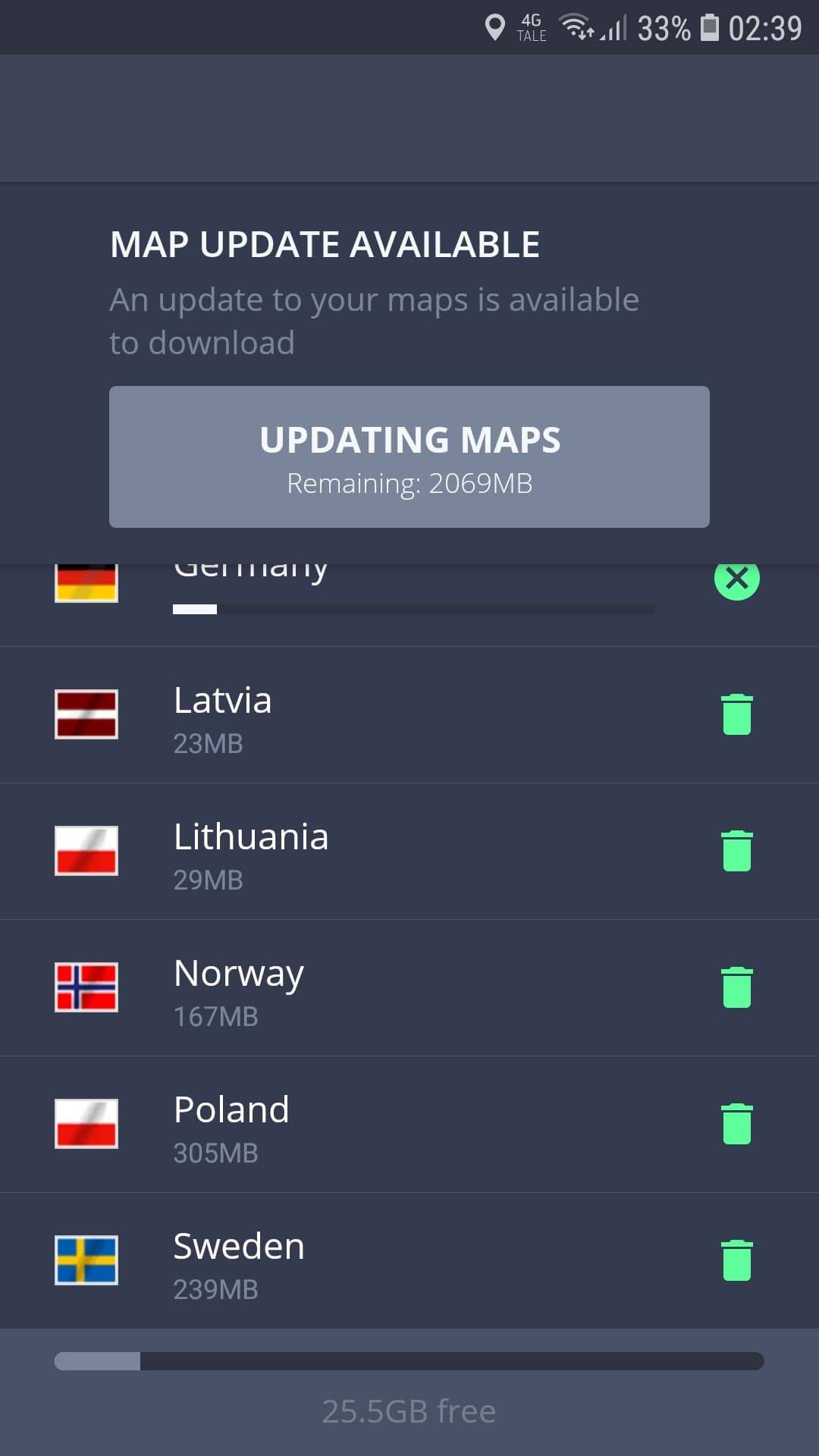Delete the Latvia map

click(x=736, y=714)
